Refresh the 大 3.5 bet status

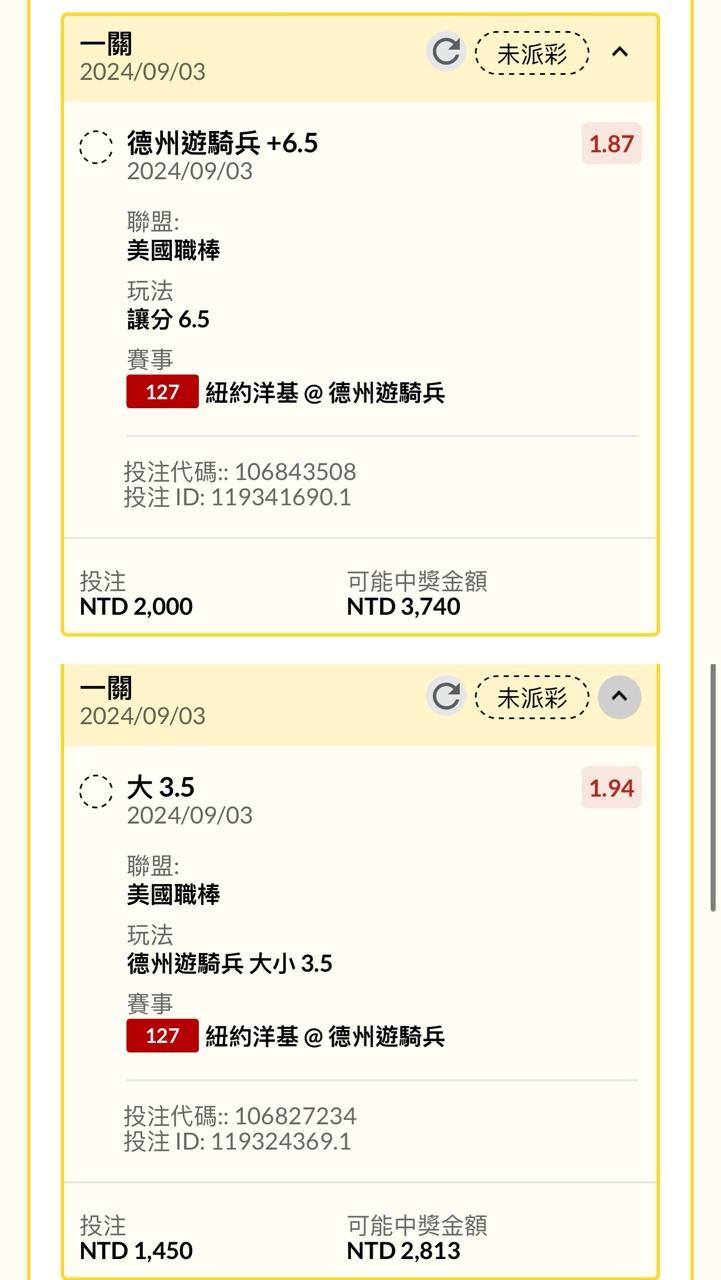point(446,697)
